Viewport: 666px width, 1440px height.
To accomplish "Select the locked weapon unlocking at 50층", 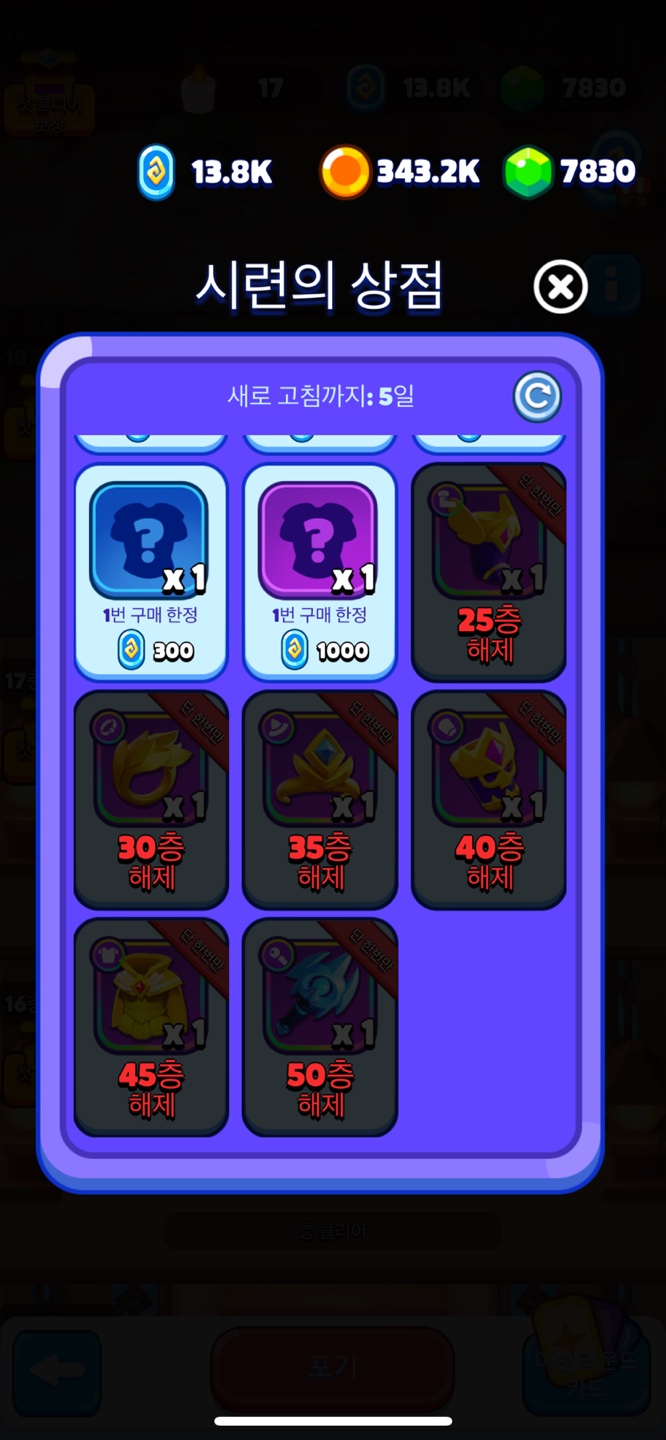I will coord(320,1027).
